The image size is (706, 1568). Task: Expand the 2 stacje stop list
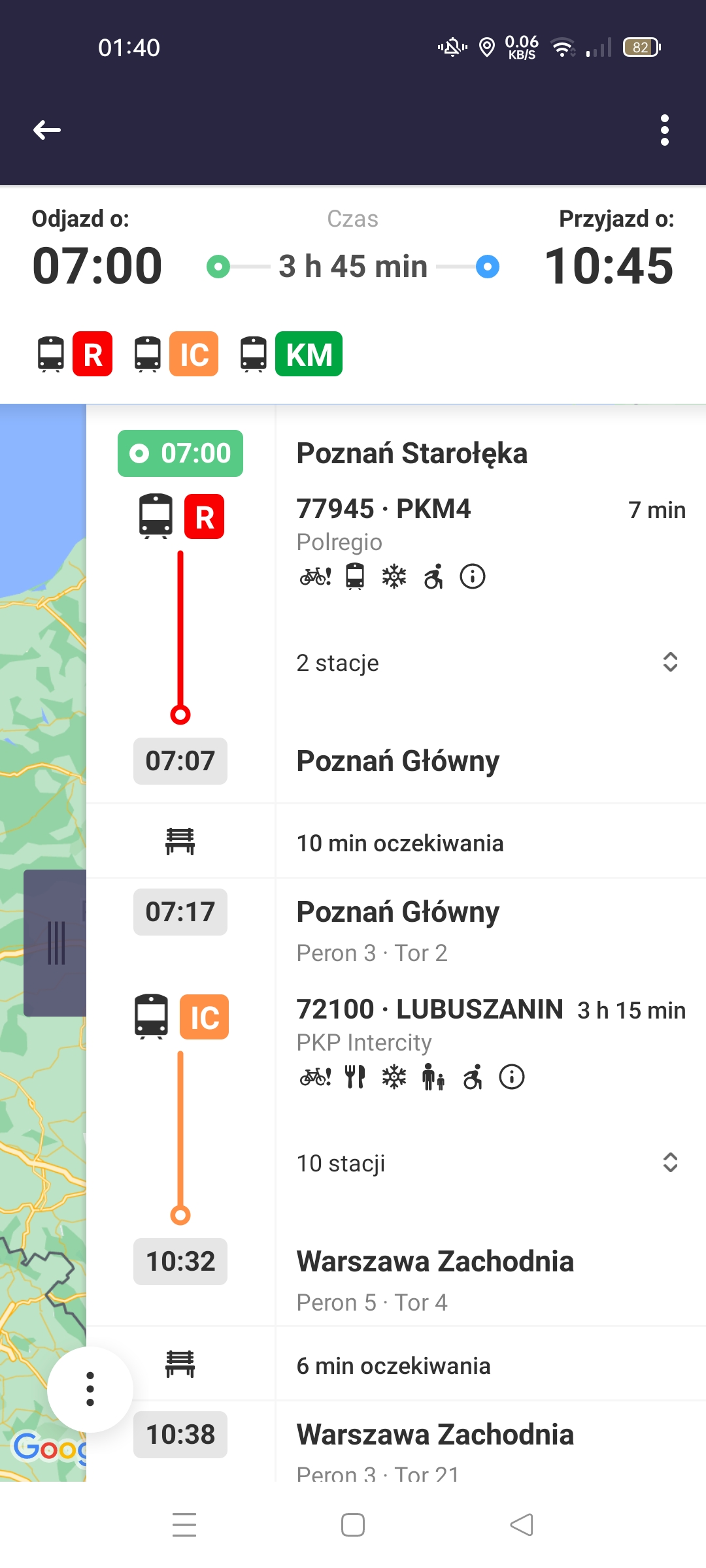pos(670,662)
